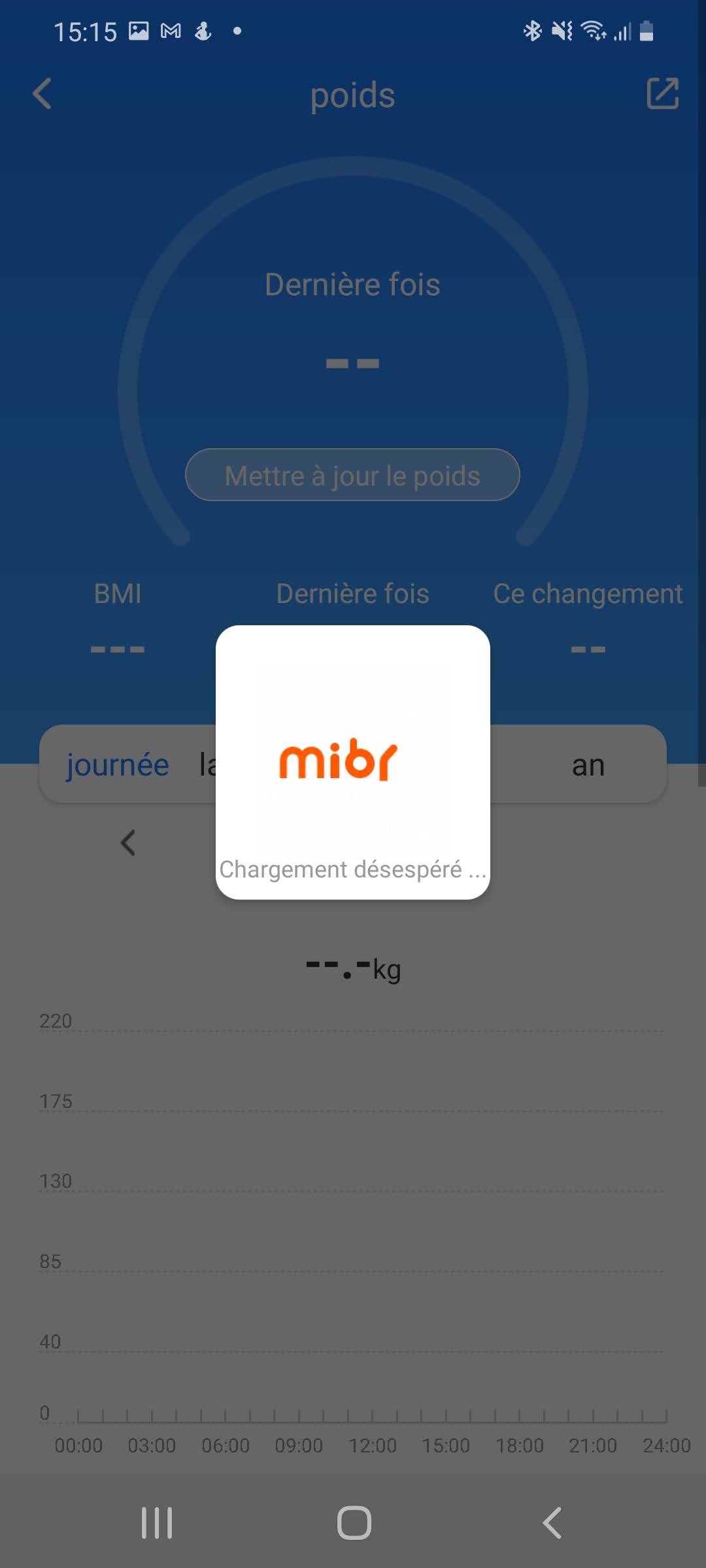Open the share icon in the header

(x=662, y=93)
